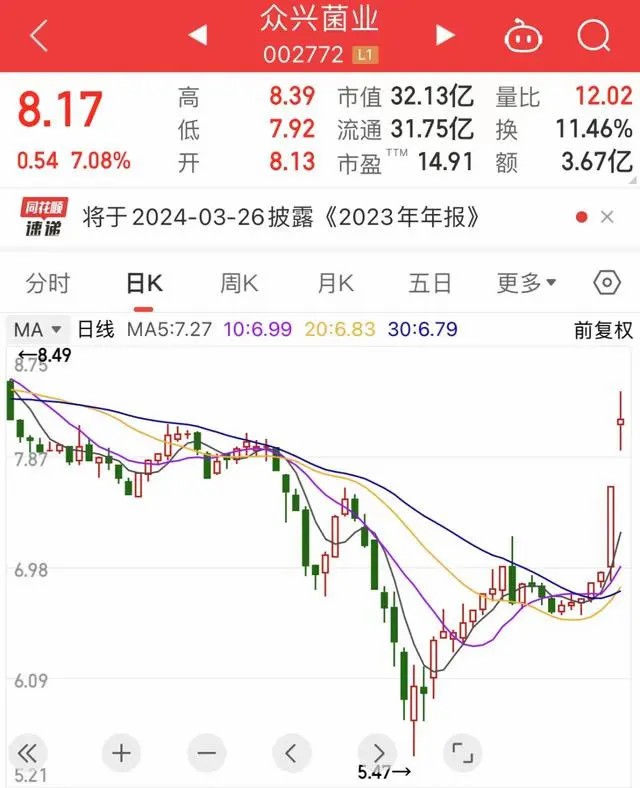This screenshot has height=788, width=640.
Task: Jump to the next stock
Action: [445, 37]
